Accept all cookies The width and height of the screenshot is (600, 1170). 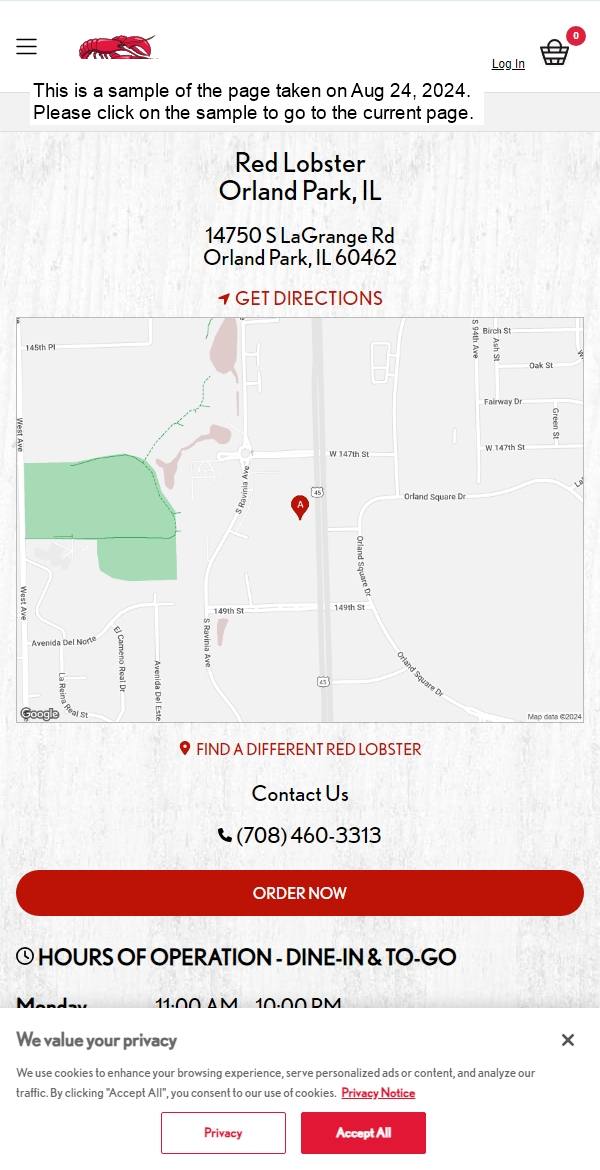pos(363,1133)
